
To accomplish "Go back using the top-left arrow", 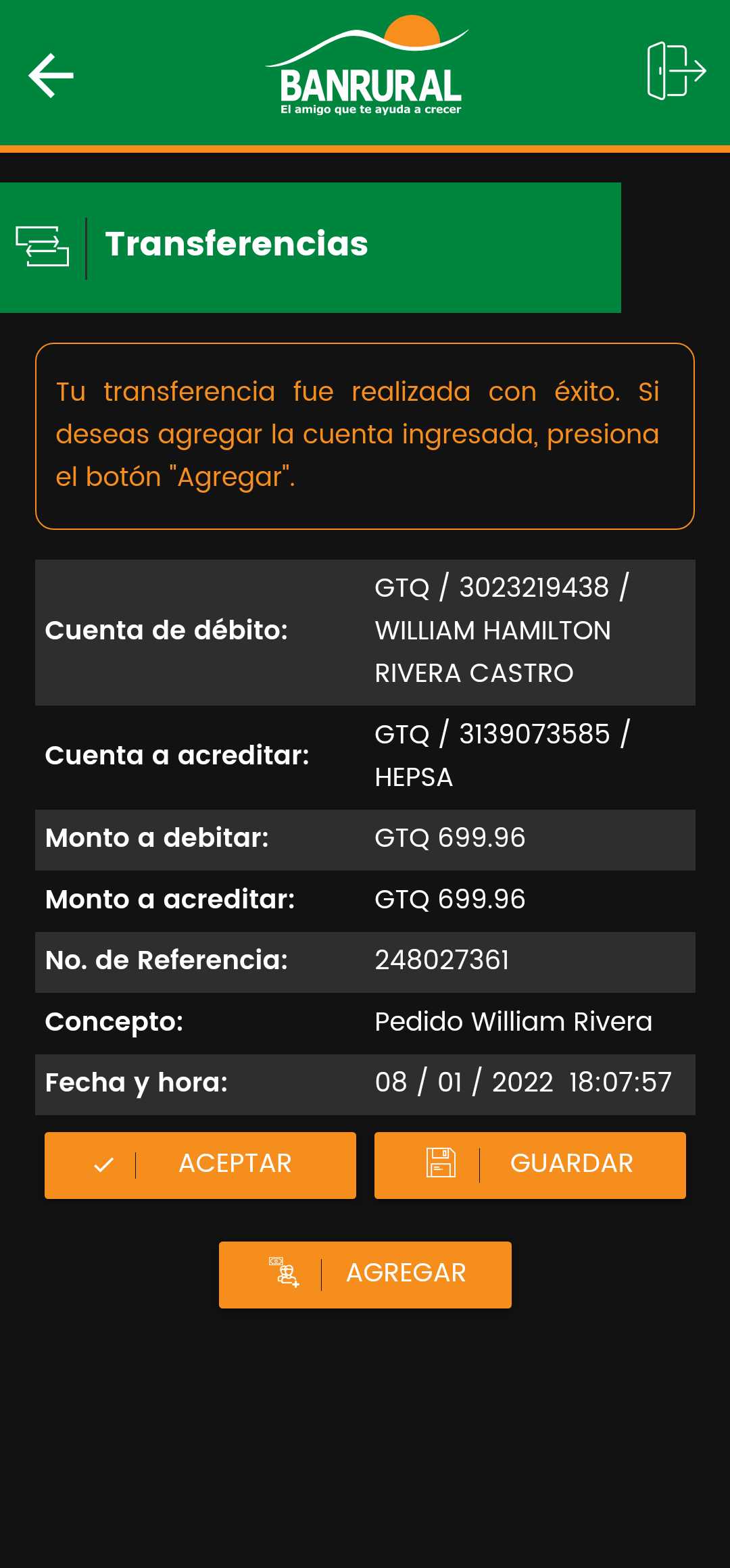I will pos(51,75).
